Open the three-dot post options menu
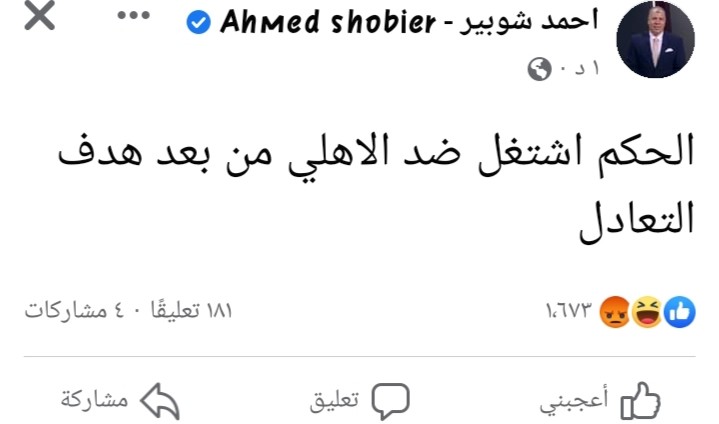719x424 pixels. [132, 21]
